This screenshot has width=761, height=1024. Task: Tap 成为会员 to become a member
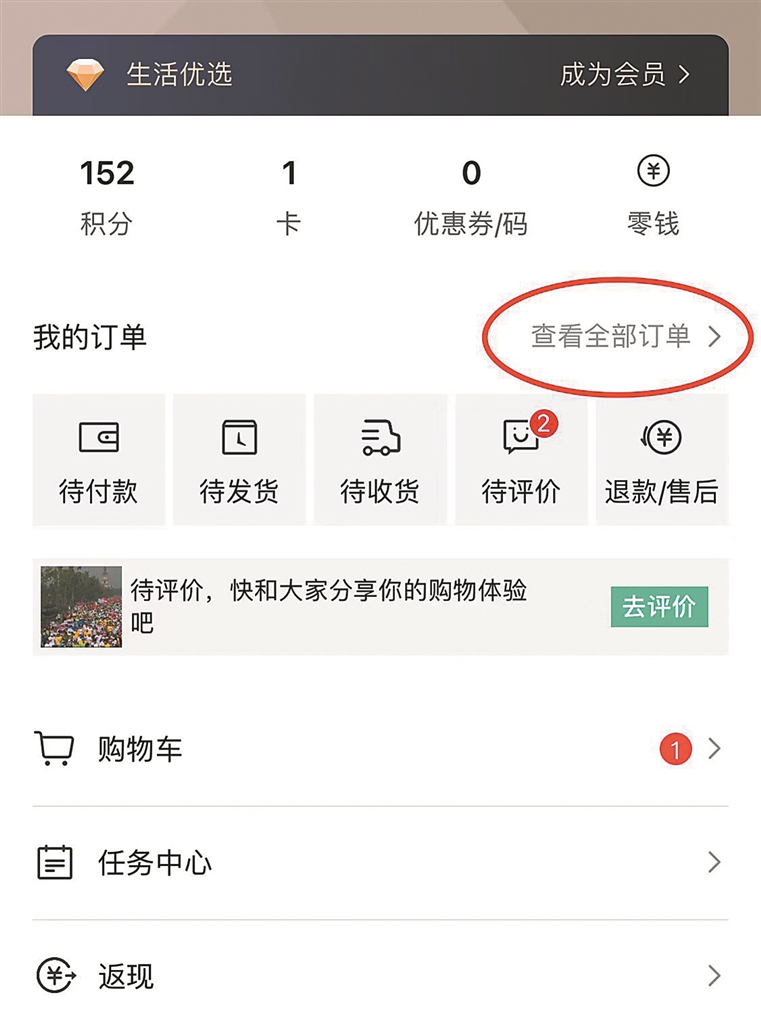click(624, 75)
